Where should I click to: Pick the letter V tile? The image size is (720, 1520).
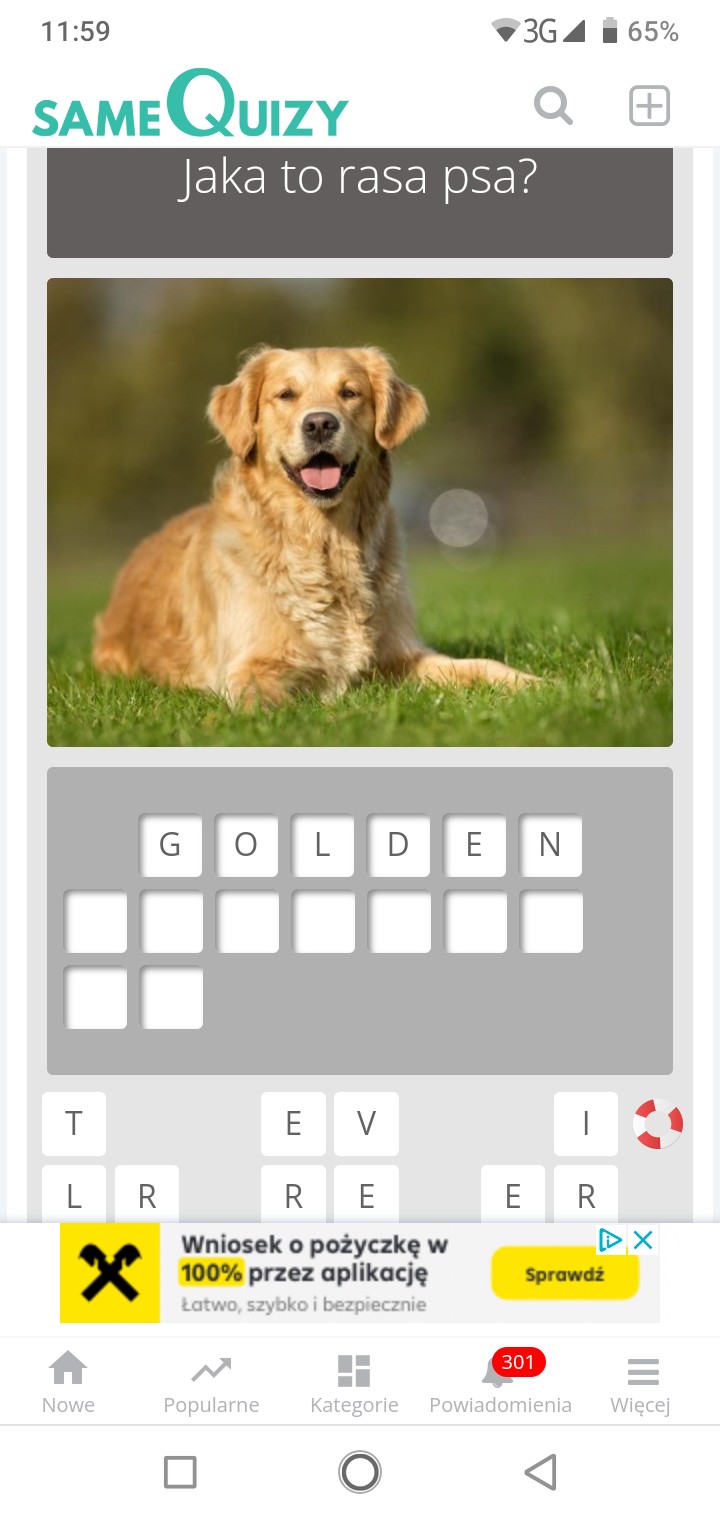(366, 1124)
